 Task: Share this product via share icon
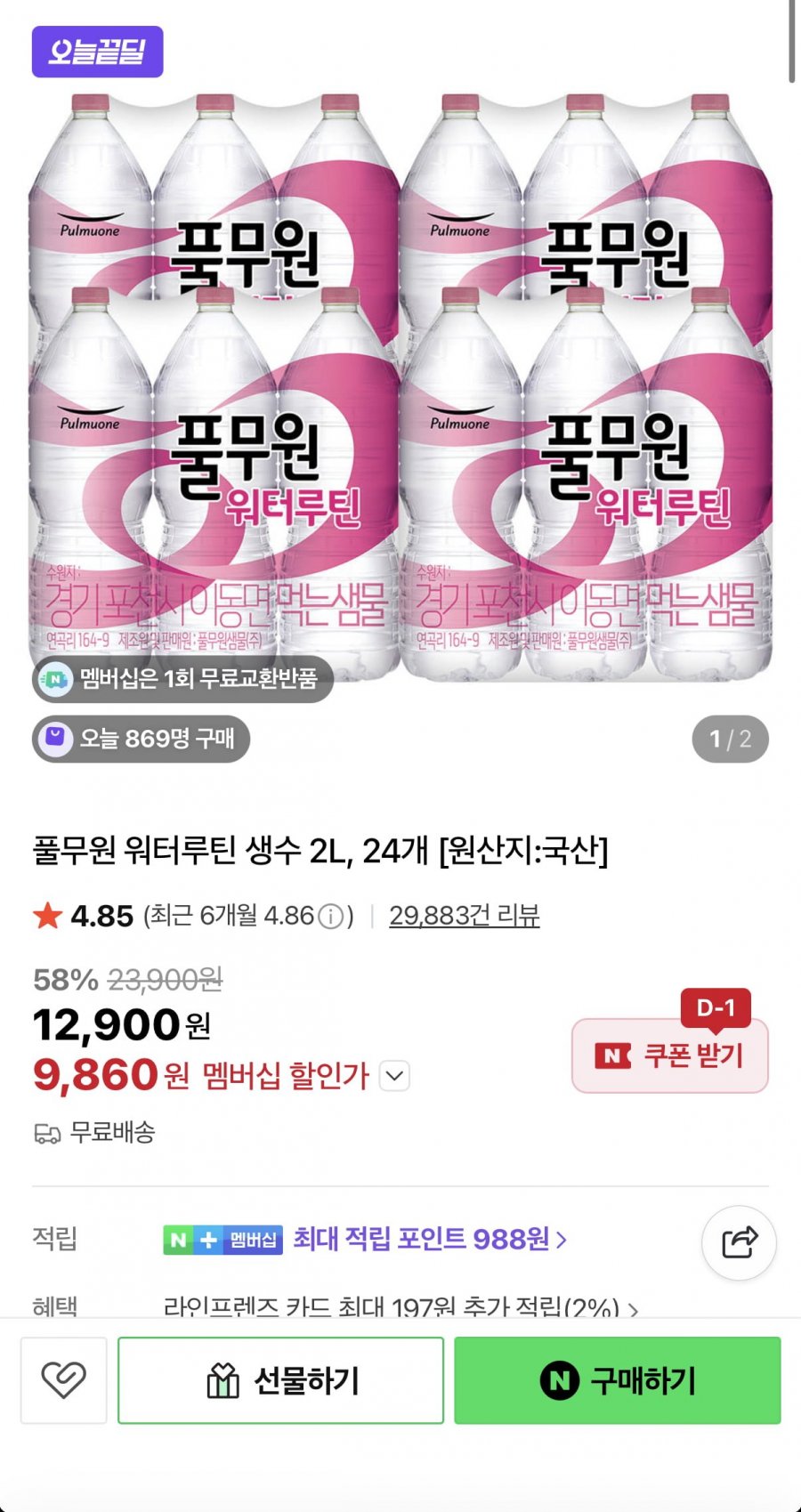pos(739,1242)
